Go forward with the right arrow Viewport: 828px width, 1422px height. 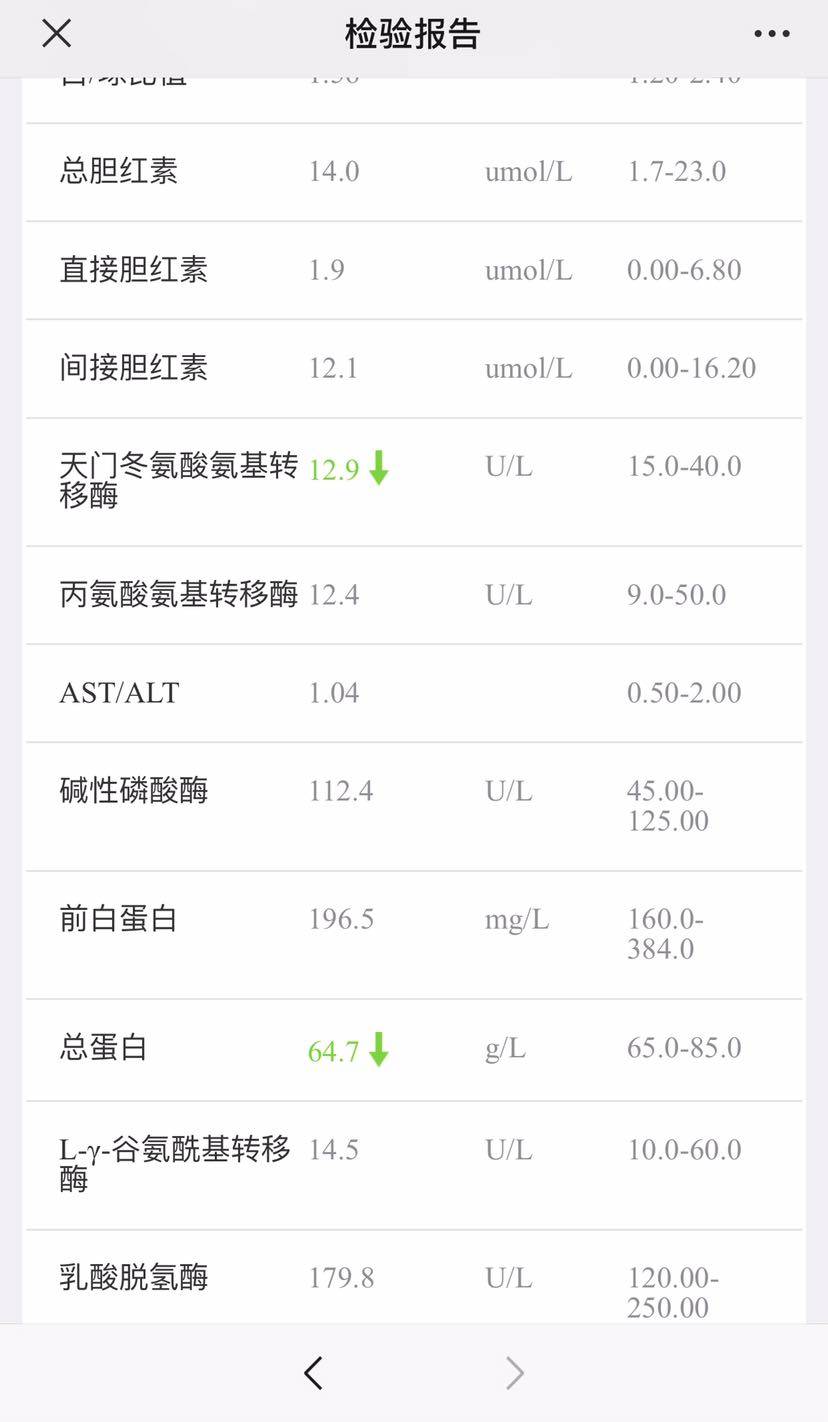(x=514, y=1373)
